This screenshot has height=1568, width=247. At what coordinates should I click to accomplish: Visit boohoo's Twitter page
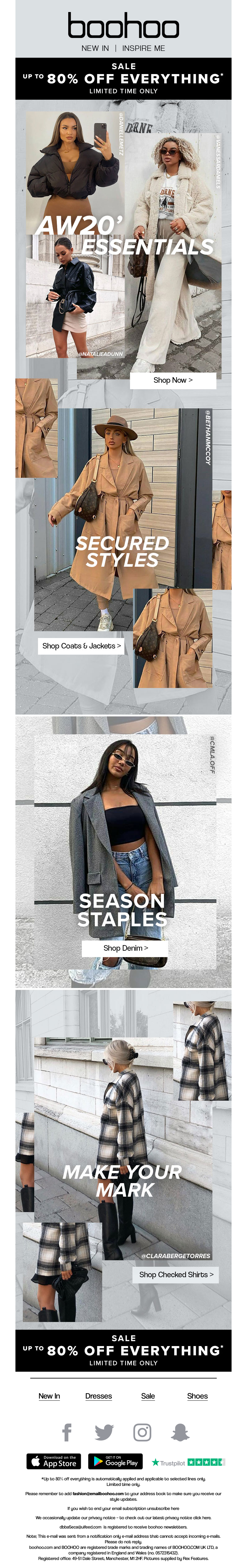tap(104, 1432)
